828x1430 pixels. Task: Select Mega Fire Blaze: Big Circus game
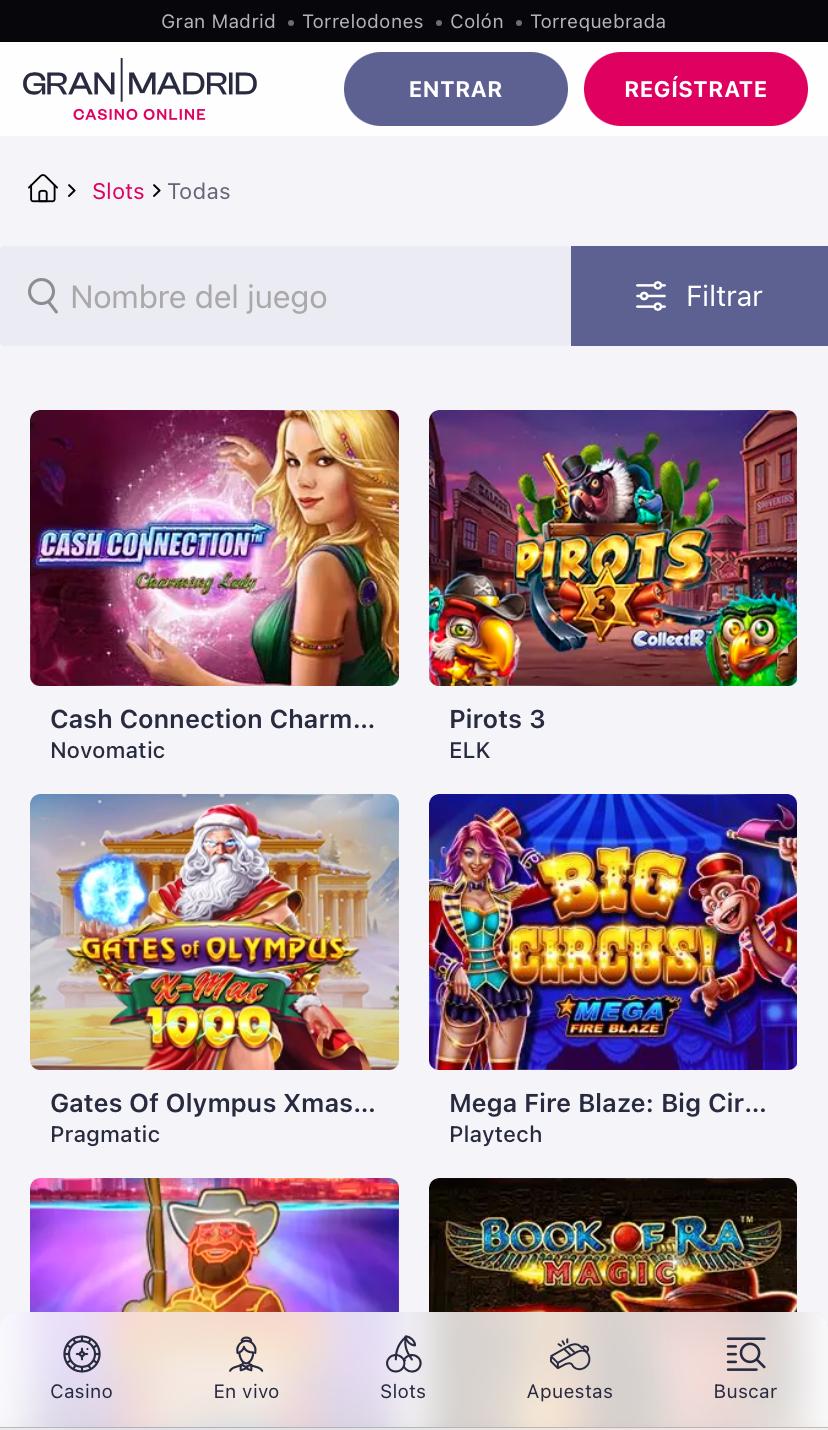pos(612,932)
